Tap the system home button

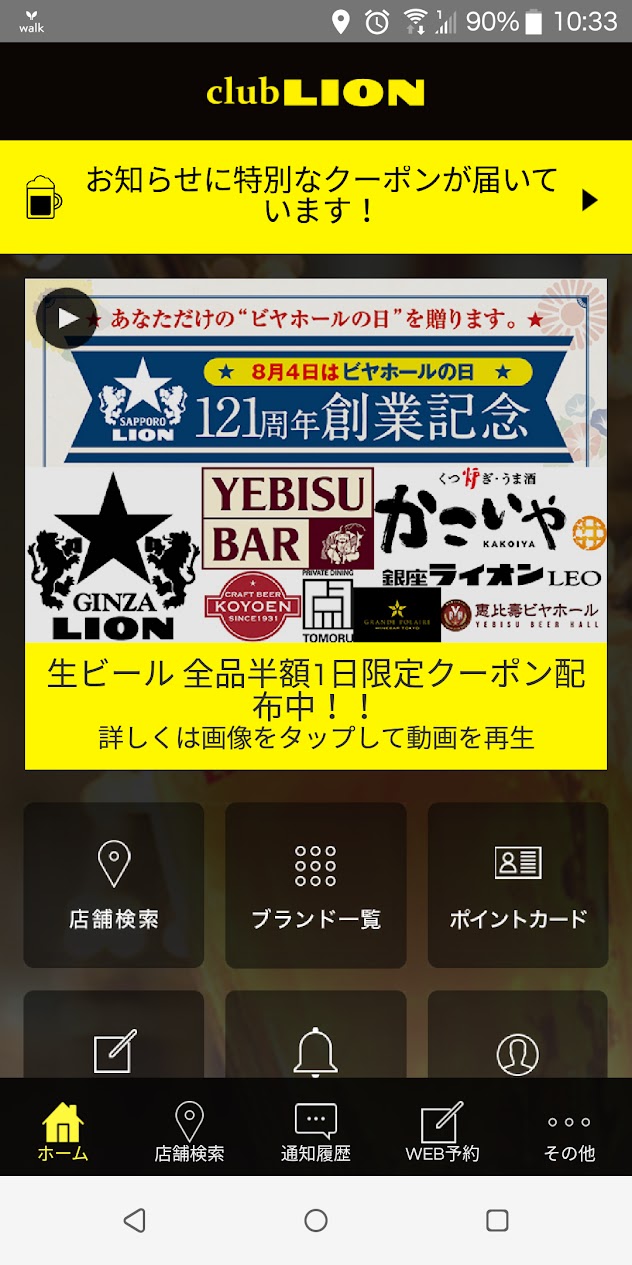pyautogui.click(x=316, y=1219)
